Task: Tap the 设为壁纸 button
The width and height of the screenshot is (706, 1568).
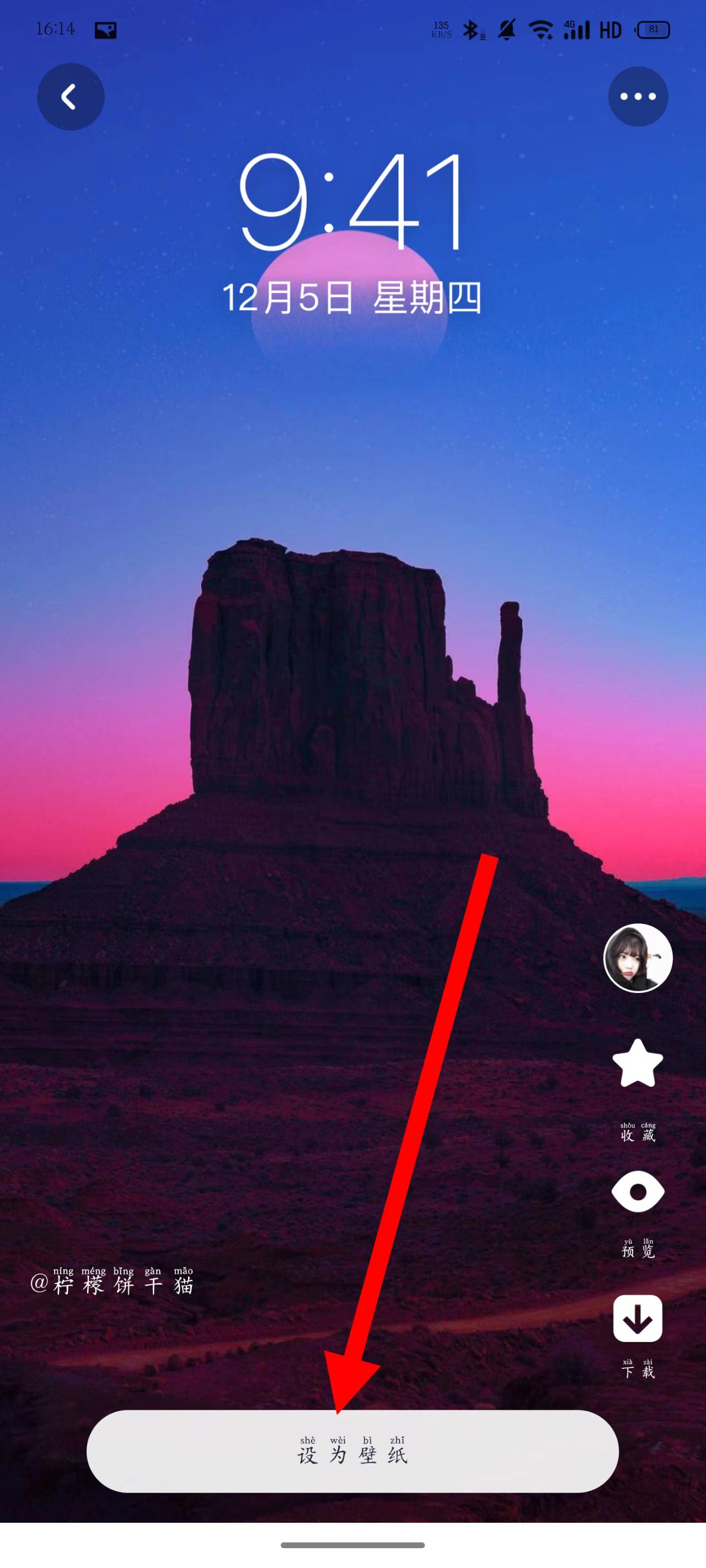Action: (352, 1451)
